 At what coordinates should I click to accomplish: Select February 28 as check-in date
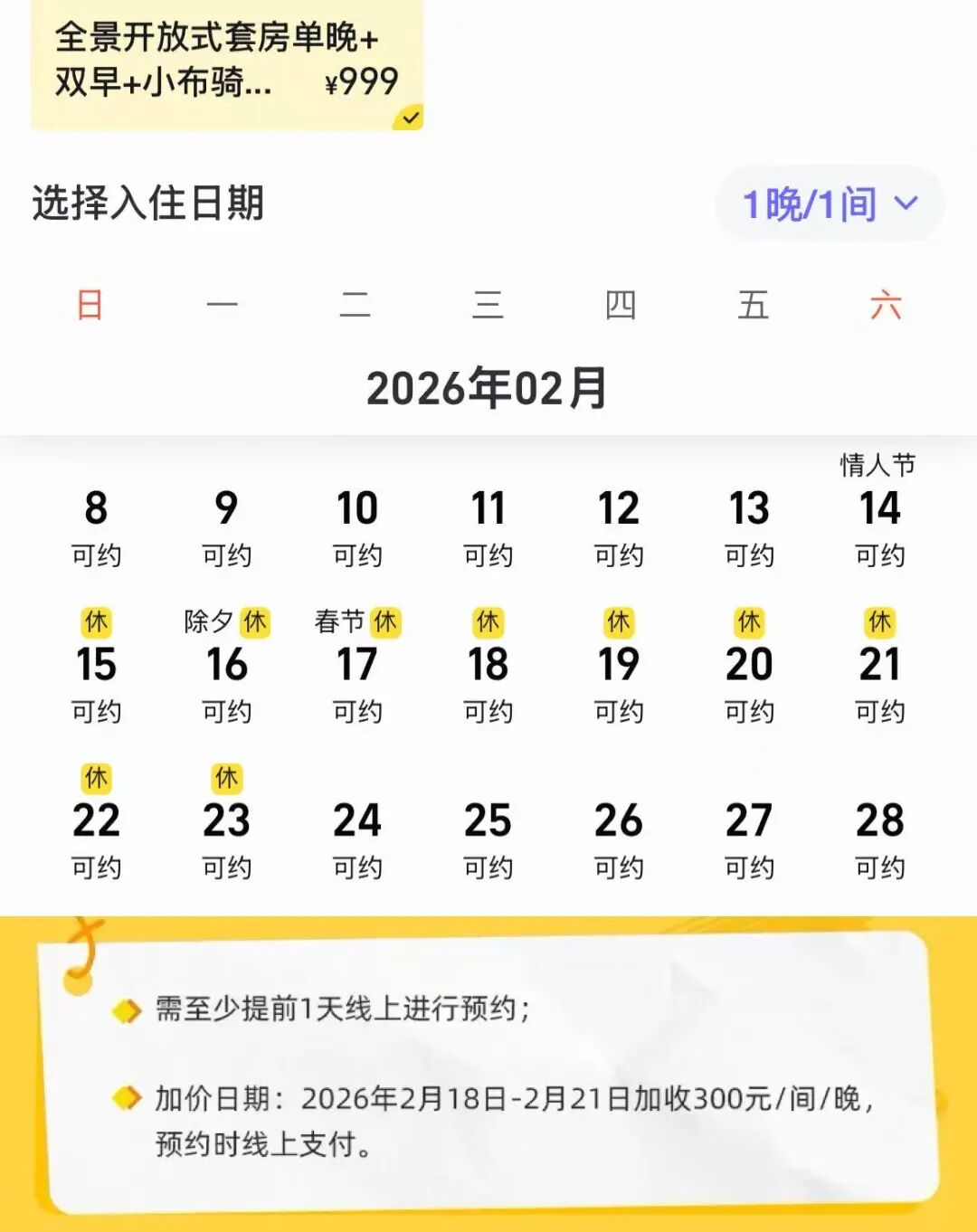pos(879,837)
